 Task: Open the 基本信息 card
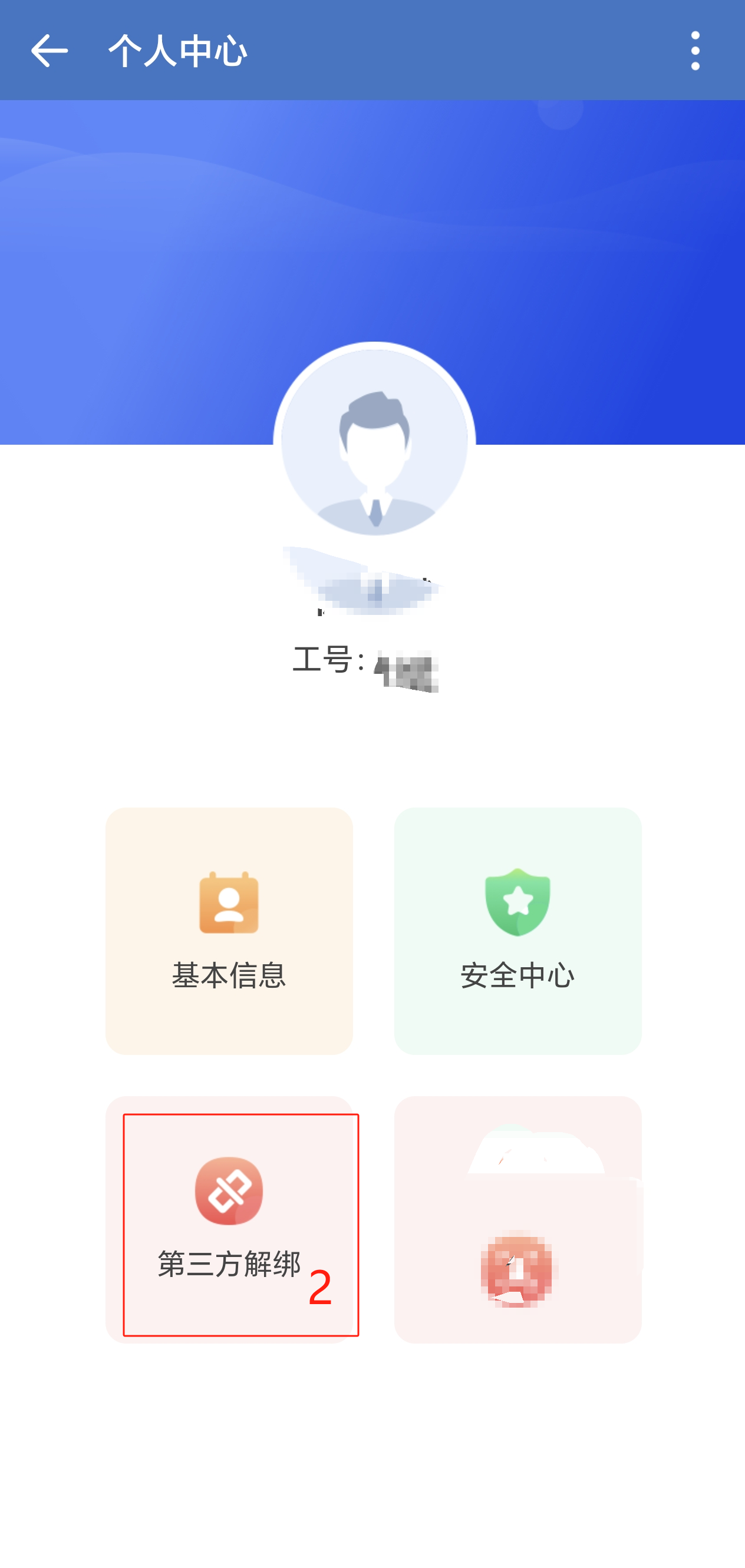[x=229, y=931]
